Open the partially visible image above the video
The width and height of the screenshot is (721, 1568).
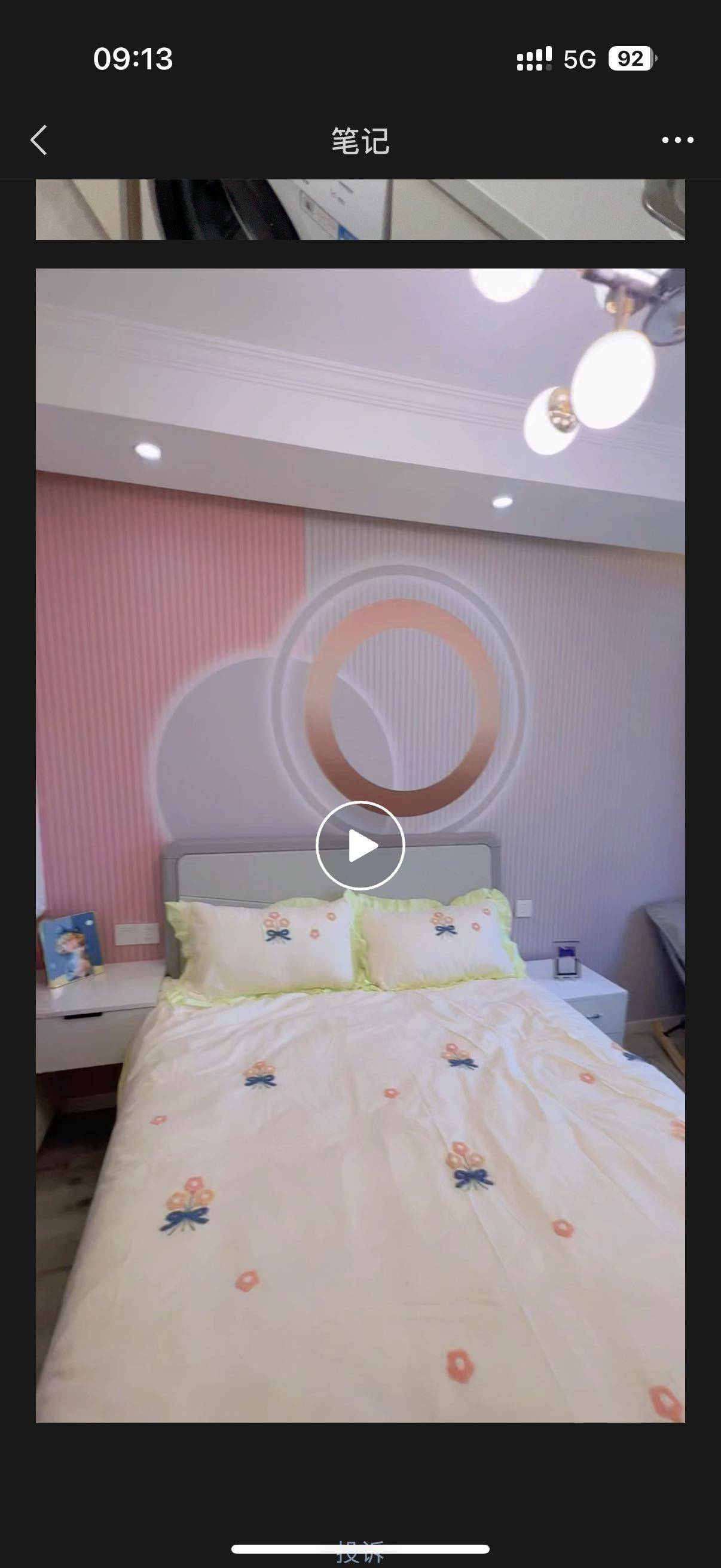pyautogui.click(x=360, y=209)
